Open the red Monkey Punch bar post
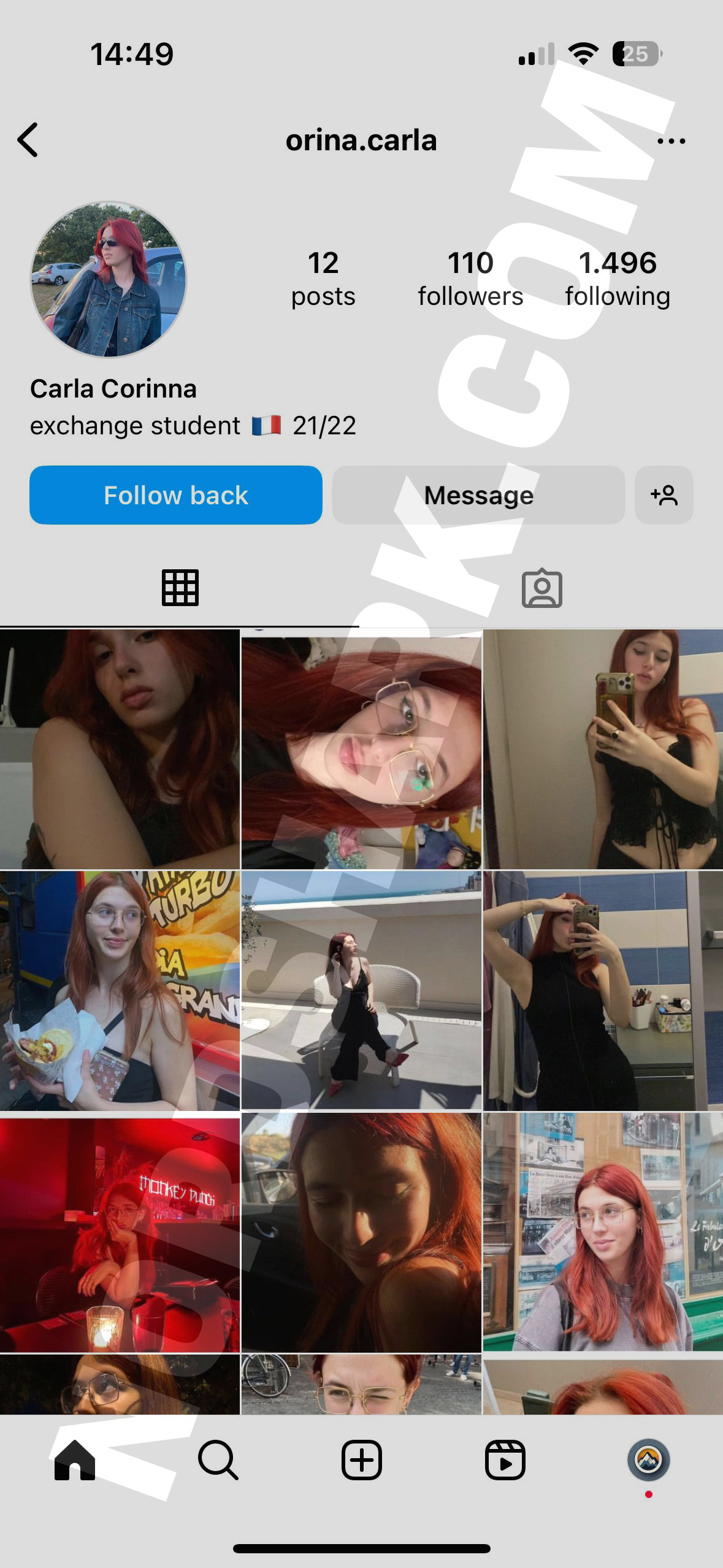The height and width of the screenshot is (1568, 723). pos(120,1233)
